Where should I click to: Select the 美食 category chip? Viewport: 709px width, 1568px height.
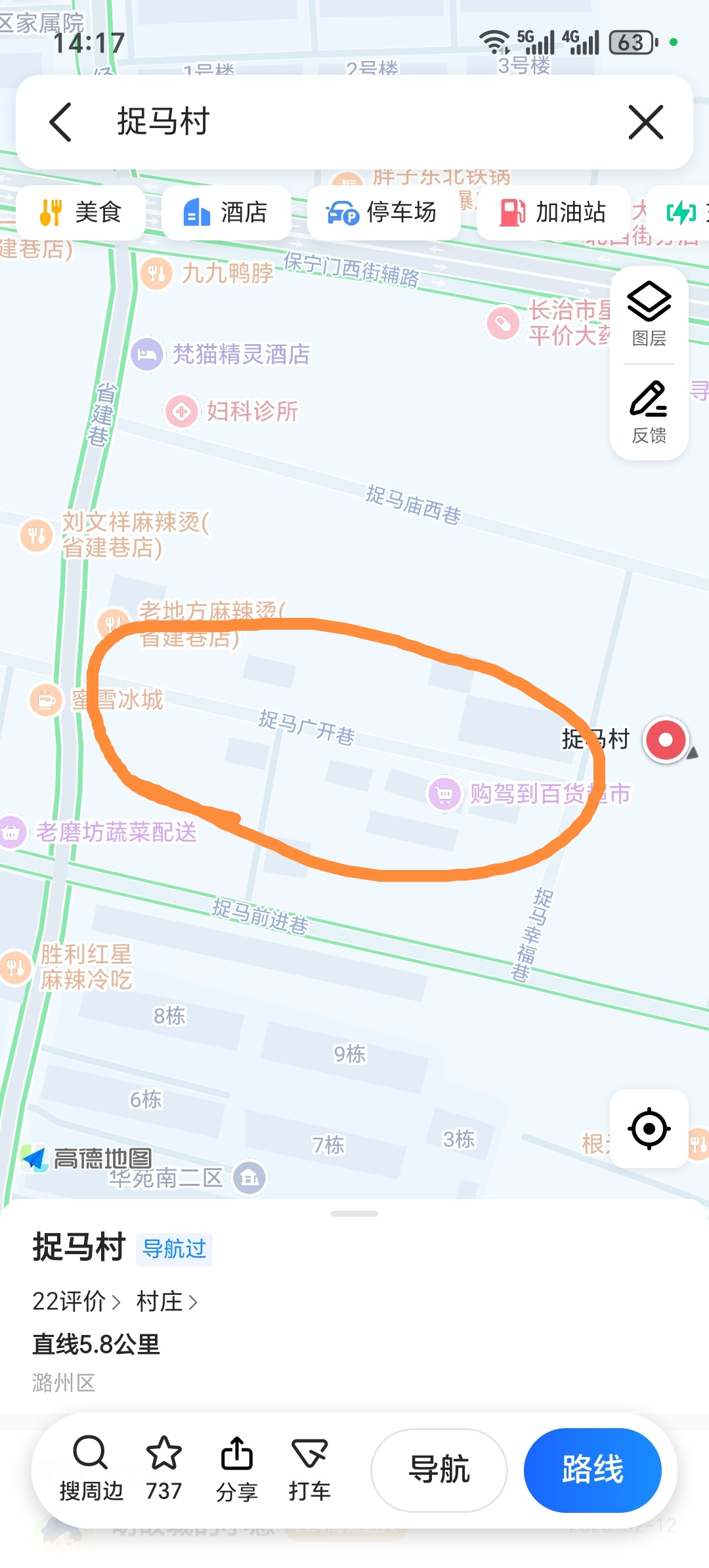pos(80,212)
